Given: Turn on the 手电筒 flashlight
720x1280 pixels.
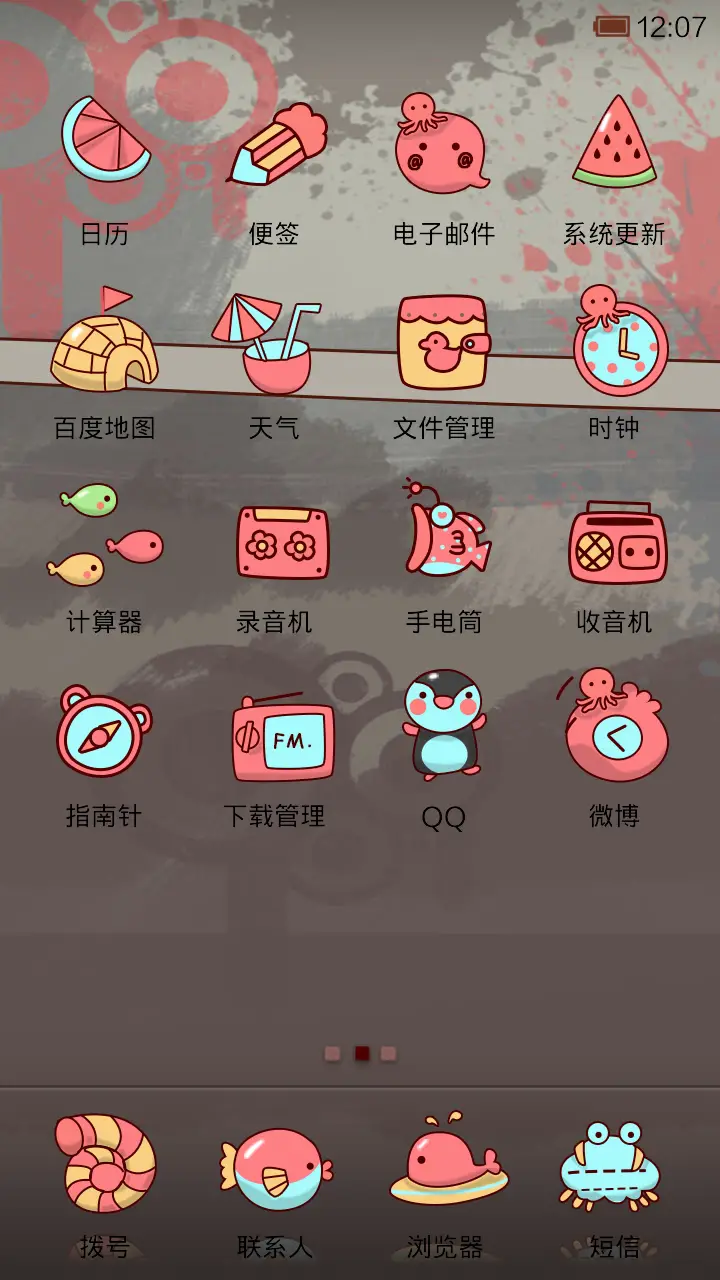Looking at the screenshot, I should point(445,540).
